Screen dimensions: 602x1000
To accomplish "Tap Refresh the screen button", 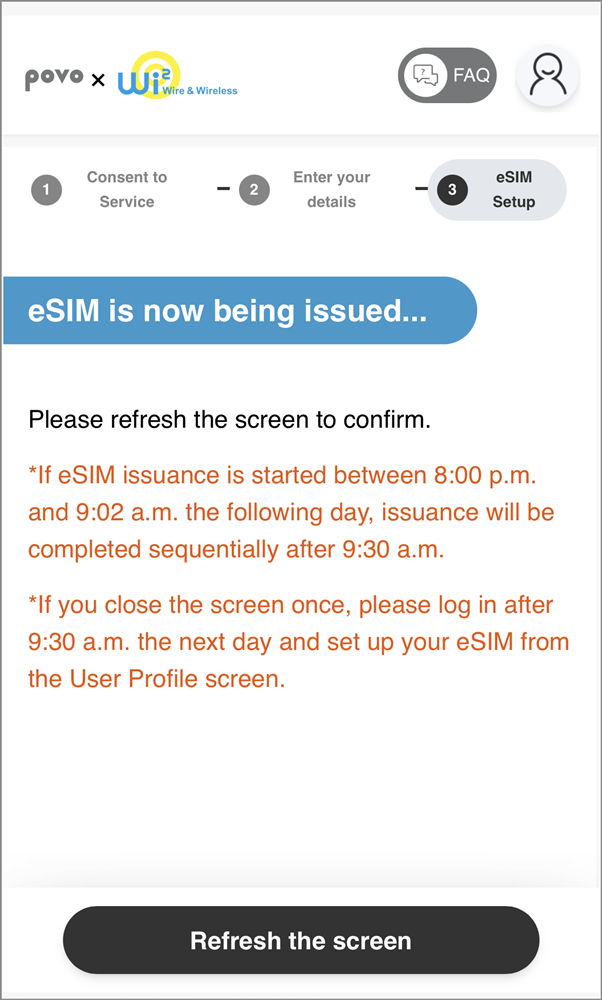I will coord(301,940).
